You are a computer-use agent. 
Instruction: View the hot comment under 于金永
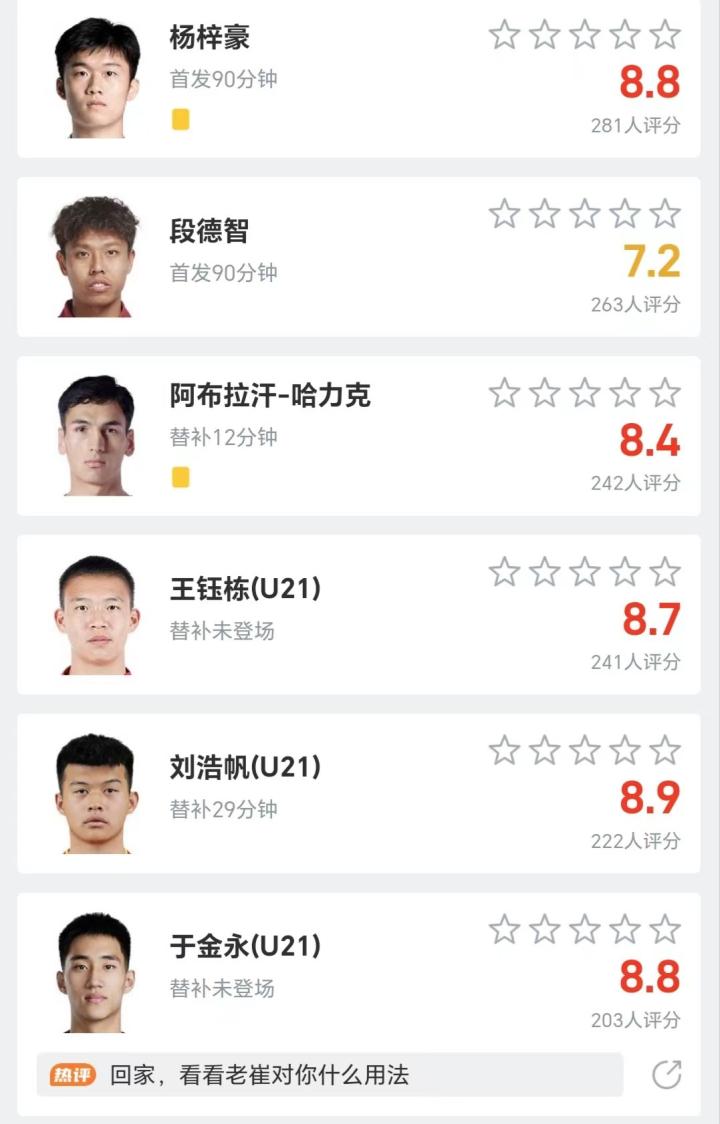pos(330,1075)
